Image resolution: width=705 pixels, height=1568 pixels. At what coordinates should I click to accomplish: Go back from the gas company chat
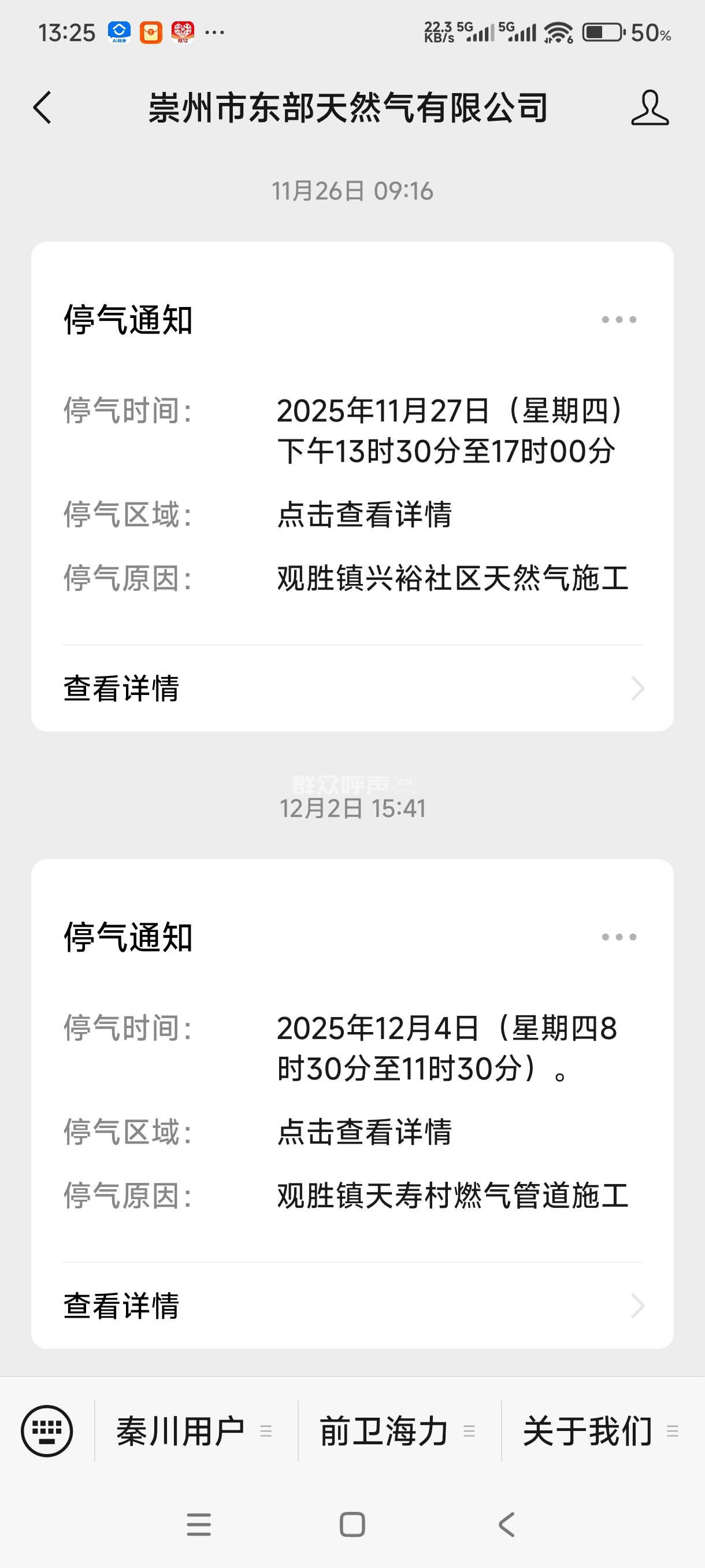click(x=43, y=108)
